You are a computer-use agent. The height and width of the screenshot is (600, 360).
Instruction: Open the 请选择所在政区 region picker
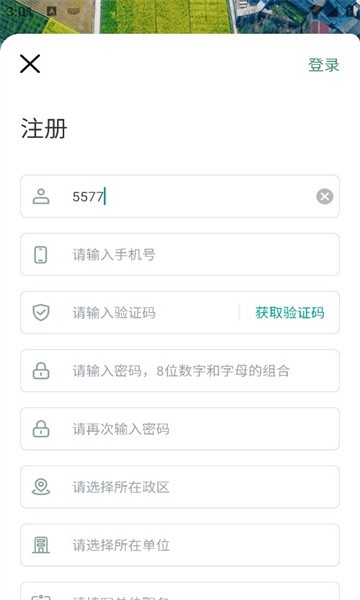click(180, 487)
